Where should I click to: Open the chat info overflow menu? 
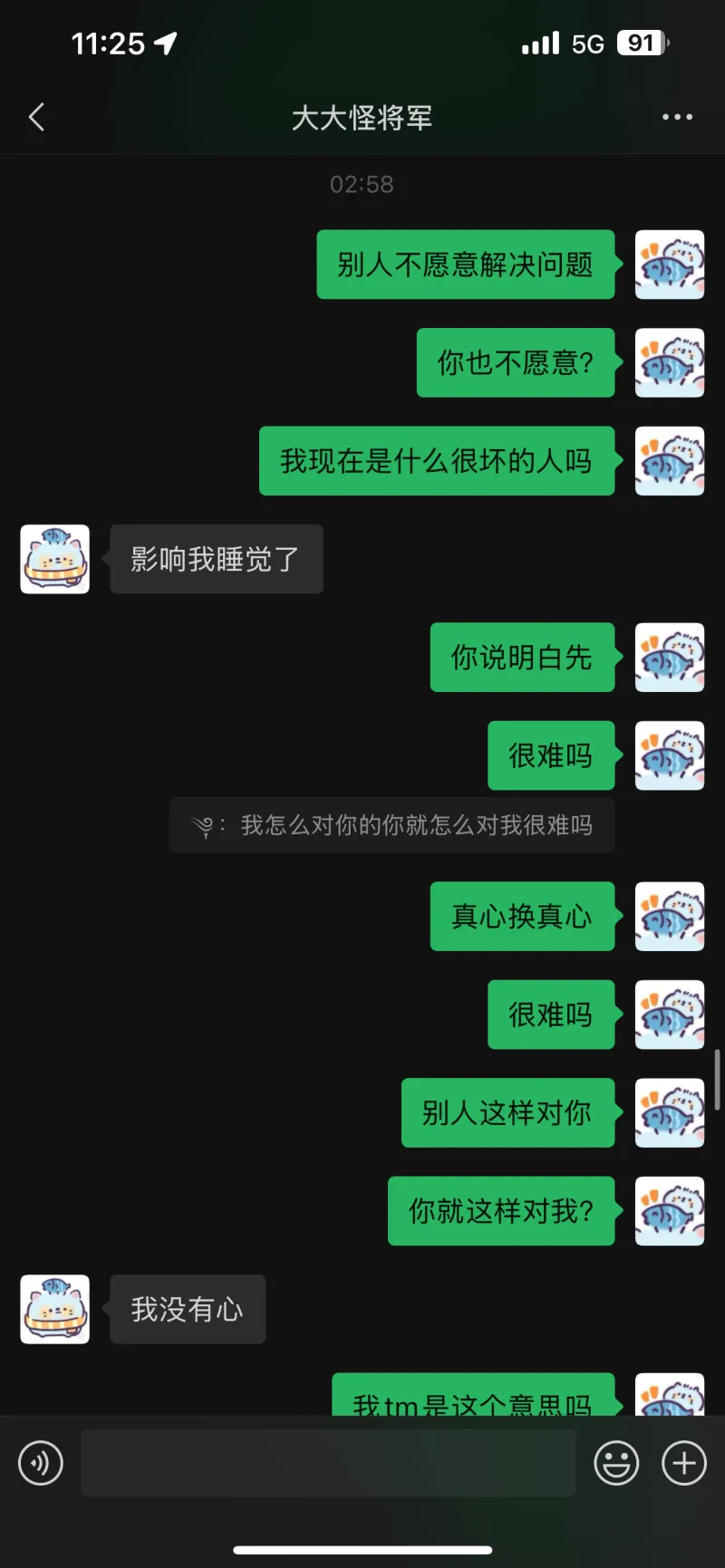pos(677,117)
